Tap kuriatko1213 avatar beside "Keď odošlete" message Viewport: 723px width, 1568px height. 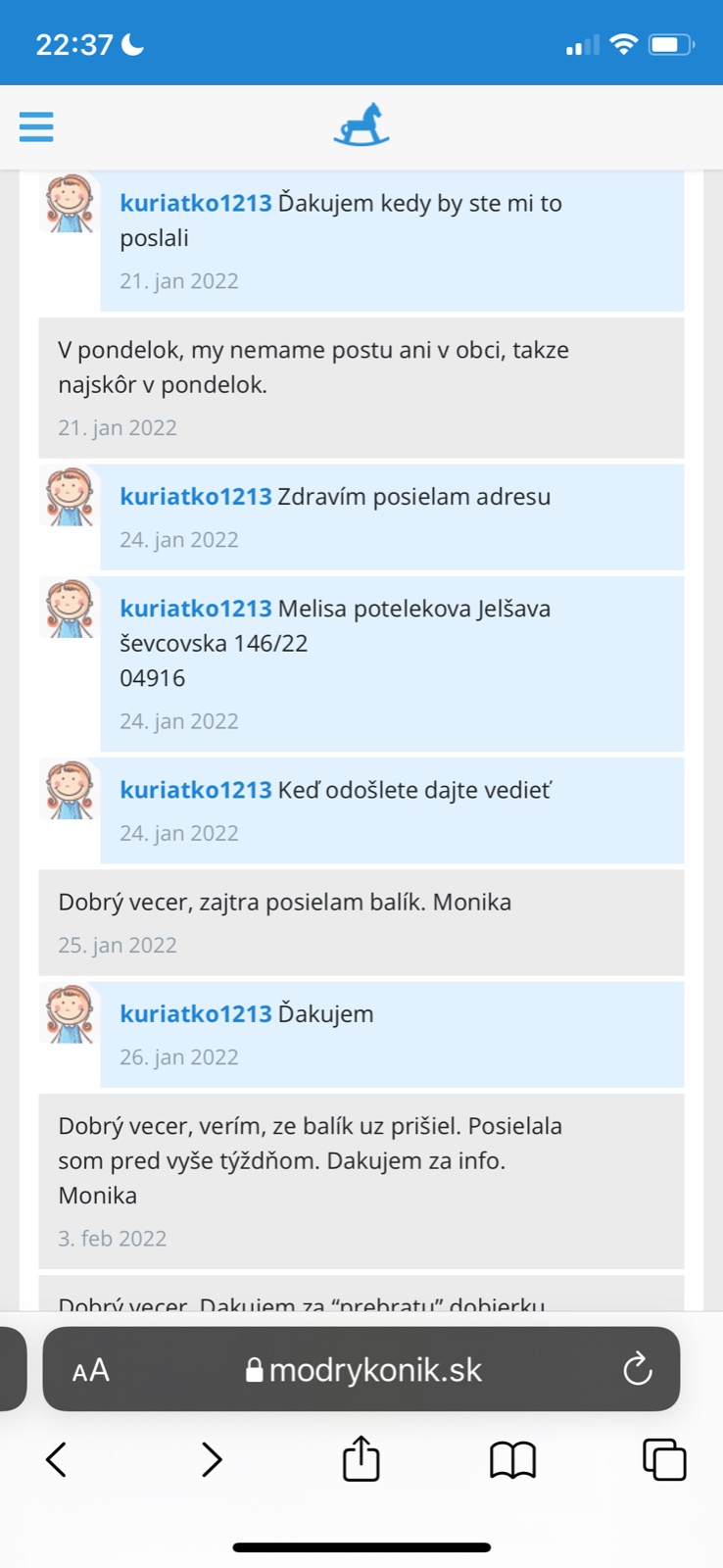70,790
